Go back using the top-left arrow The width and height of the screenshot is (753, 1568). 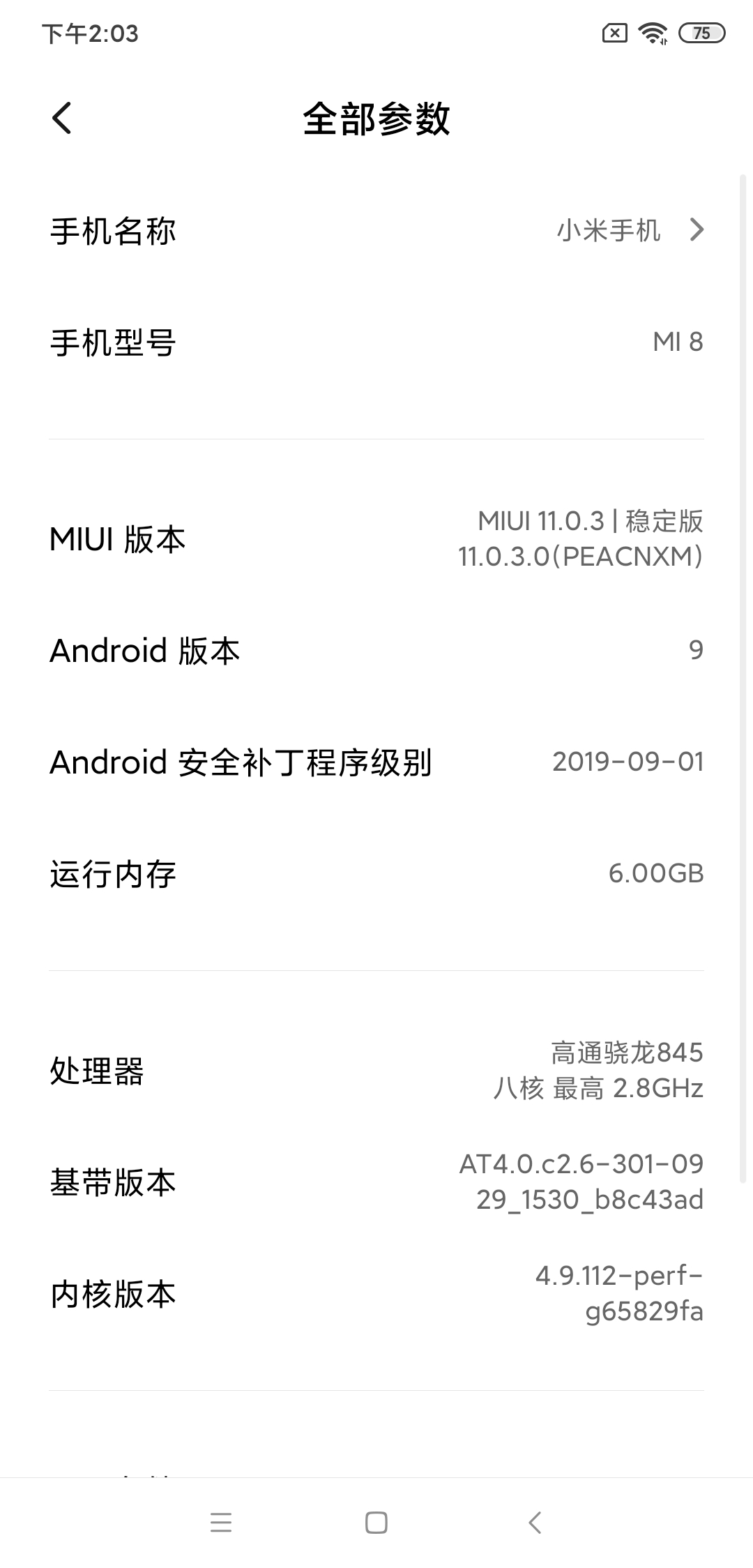62,118
